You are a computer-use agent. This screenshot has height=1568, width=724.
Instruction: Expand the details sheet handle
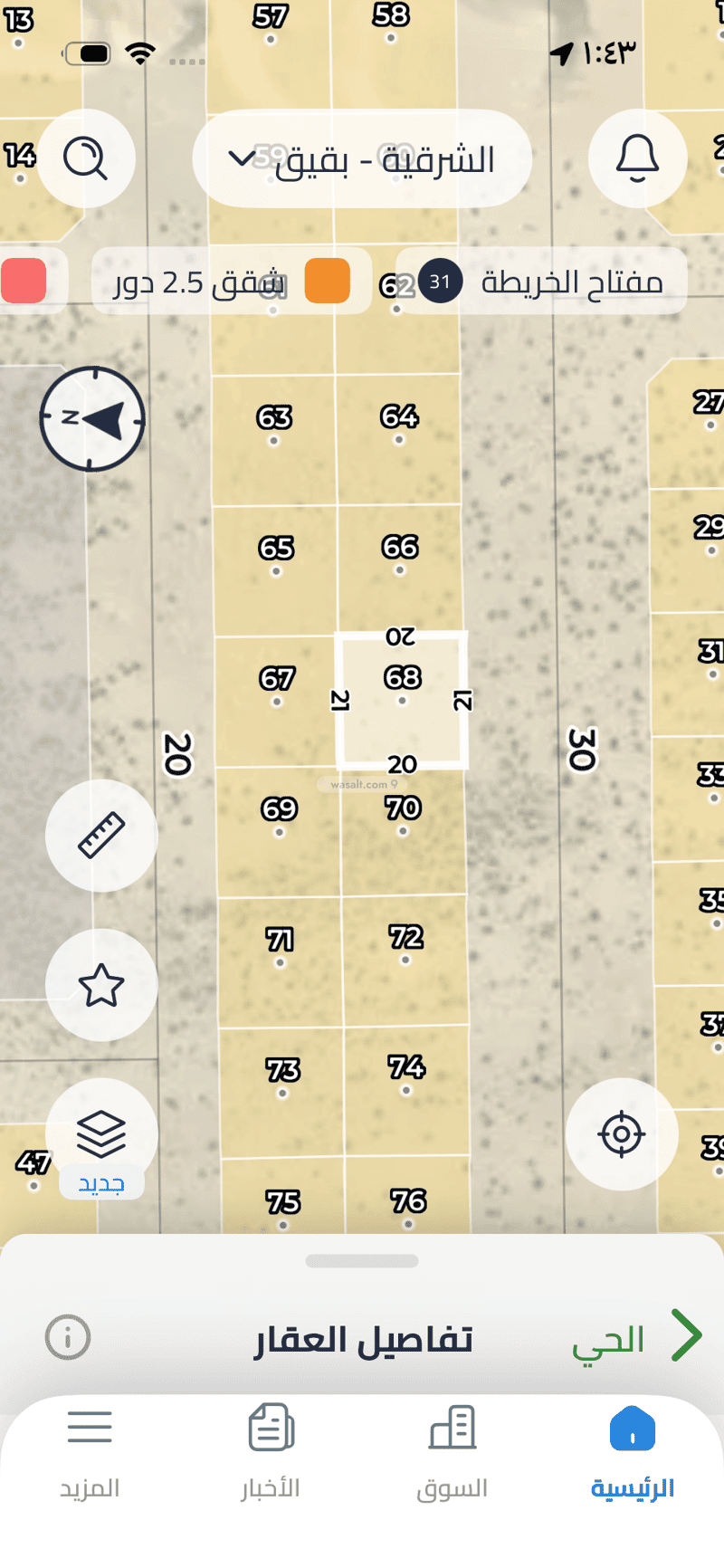pyautogui.click(x=362, y=1261)
